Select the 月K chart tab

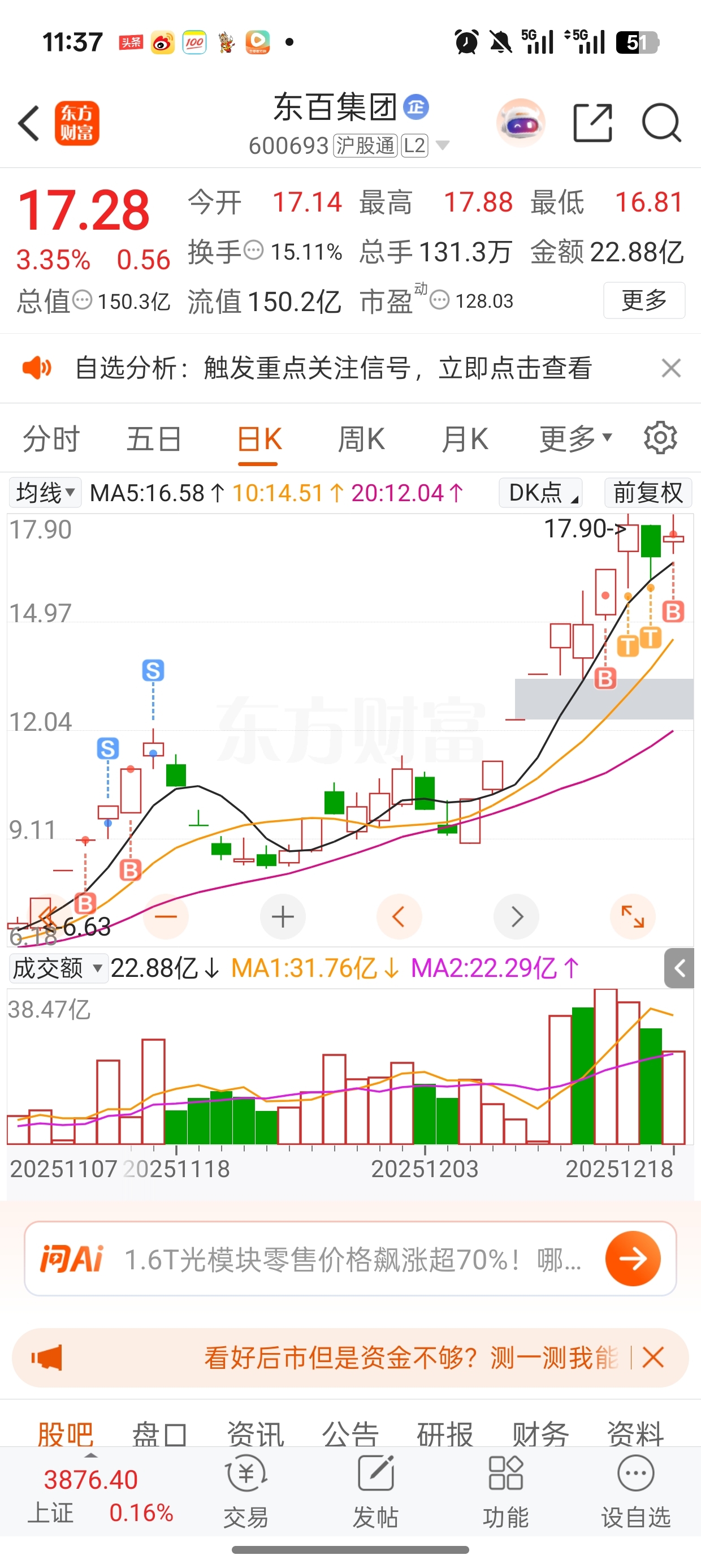pyautogui.click(x=464, y=439)
